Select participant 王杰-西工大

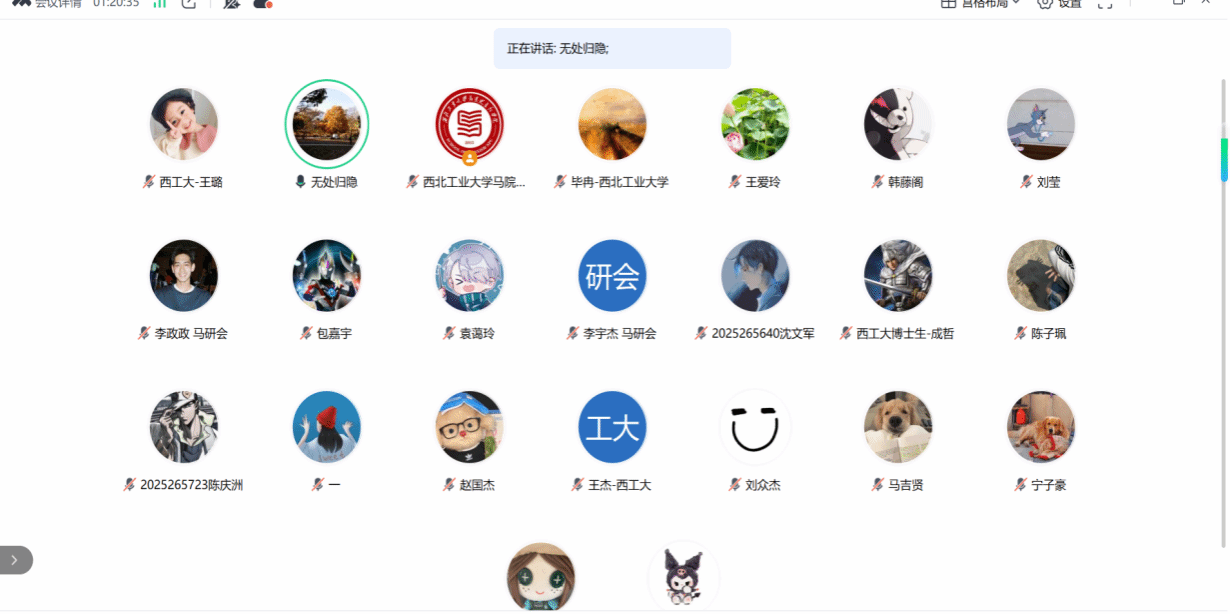click(x=612, y=428)
